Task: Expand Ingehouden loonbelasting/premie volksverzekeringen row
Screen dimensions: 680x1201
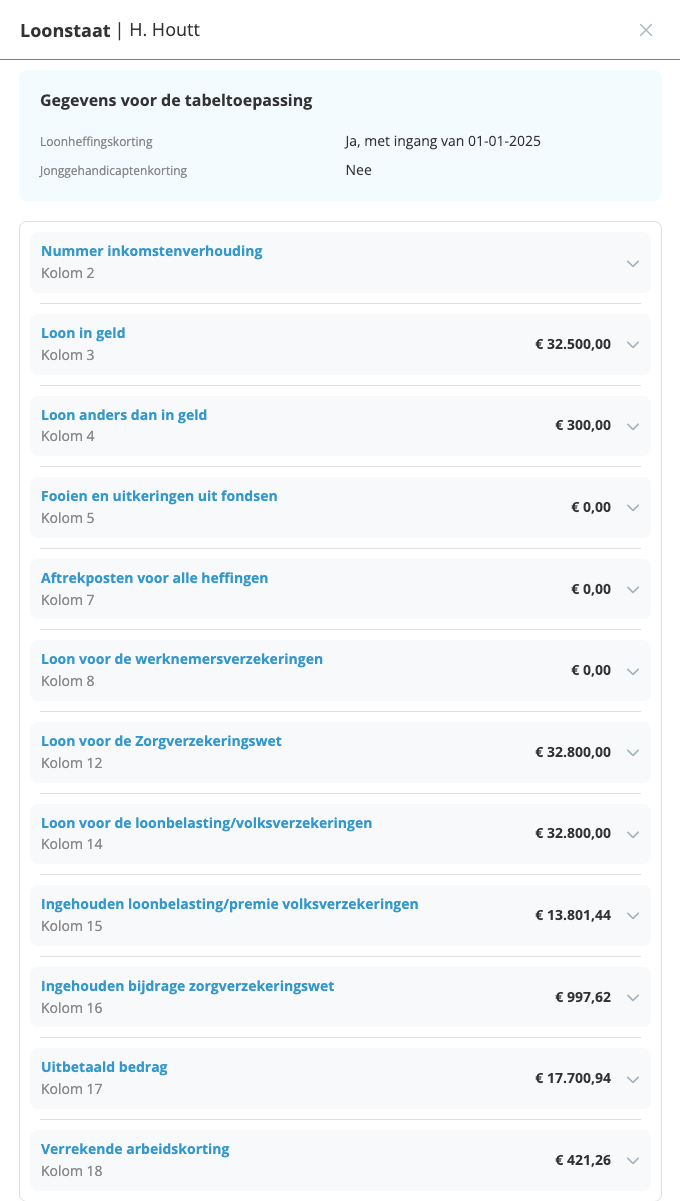Action: (632, 915)
